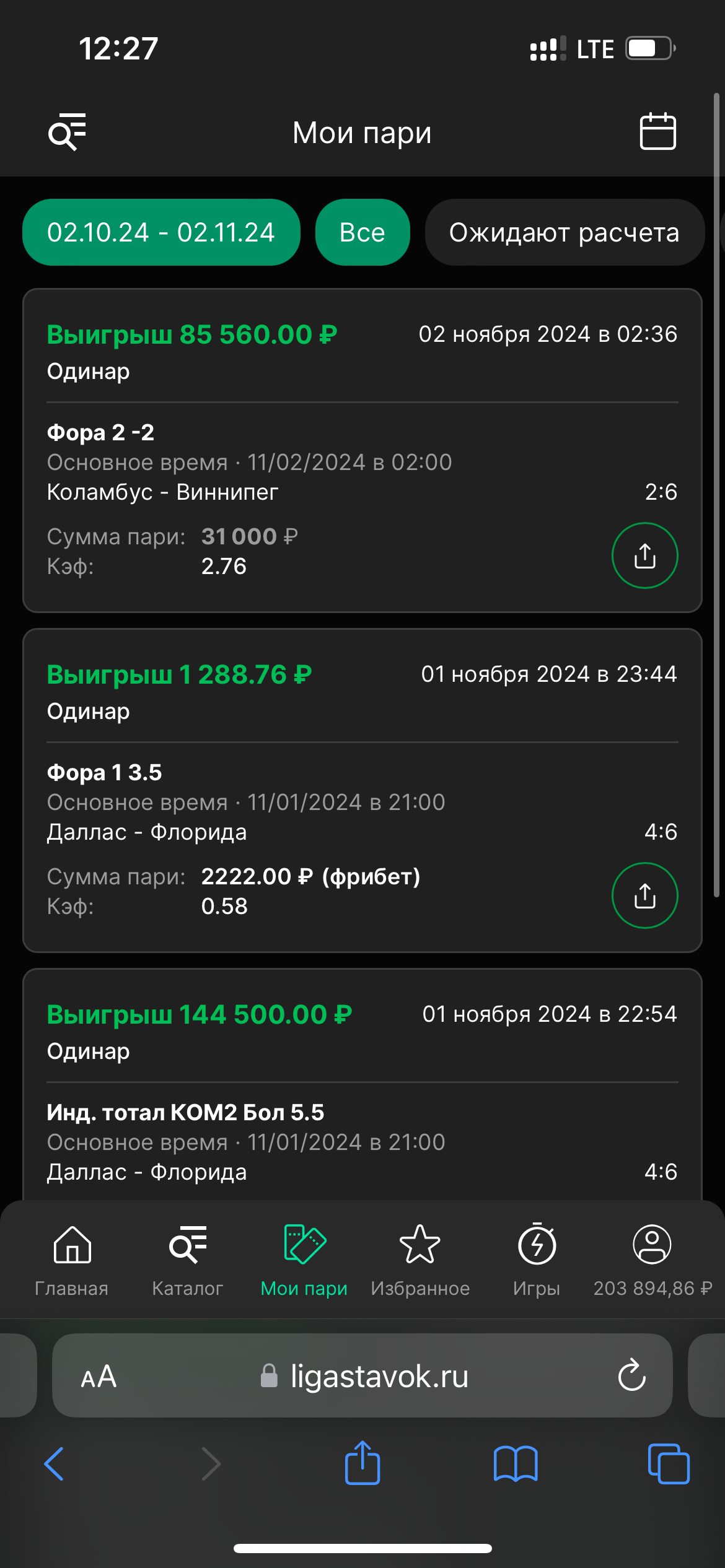The image size is (725, 1568).
Task: Select the Все filter chip
Action: click(362, 232)
